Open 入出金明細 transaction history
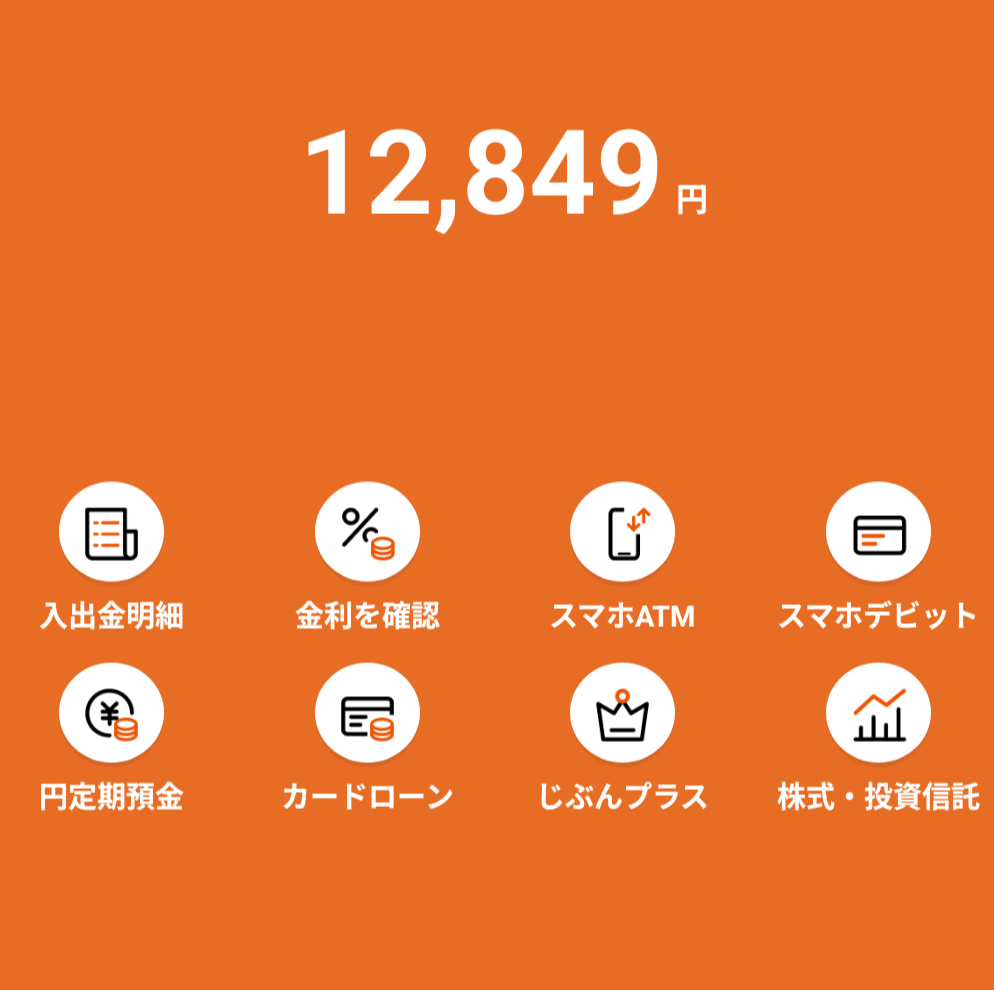Viewport: 994px width, 990px height. tap(111, 532)
